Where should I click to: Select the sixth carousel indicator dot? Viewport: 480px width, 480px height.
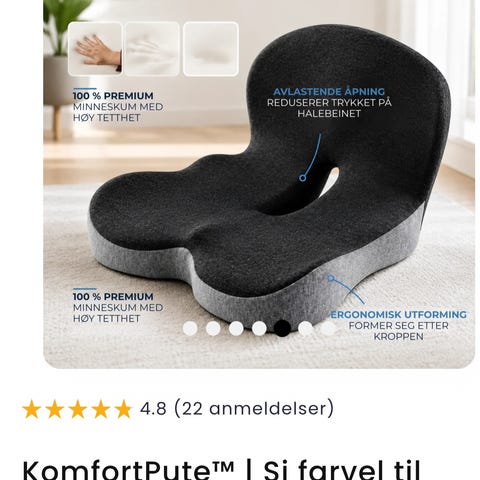(x=305, y=328)
